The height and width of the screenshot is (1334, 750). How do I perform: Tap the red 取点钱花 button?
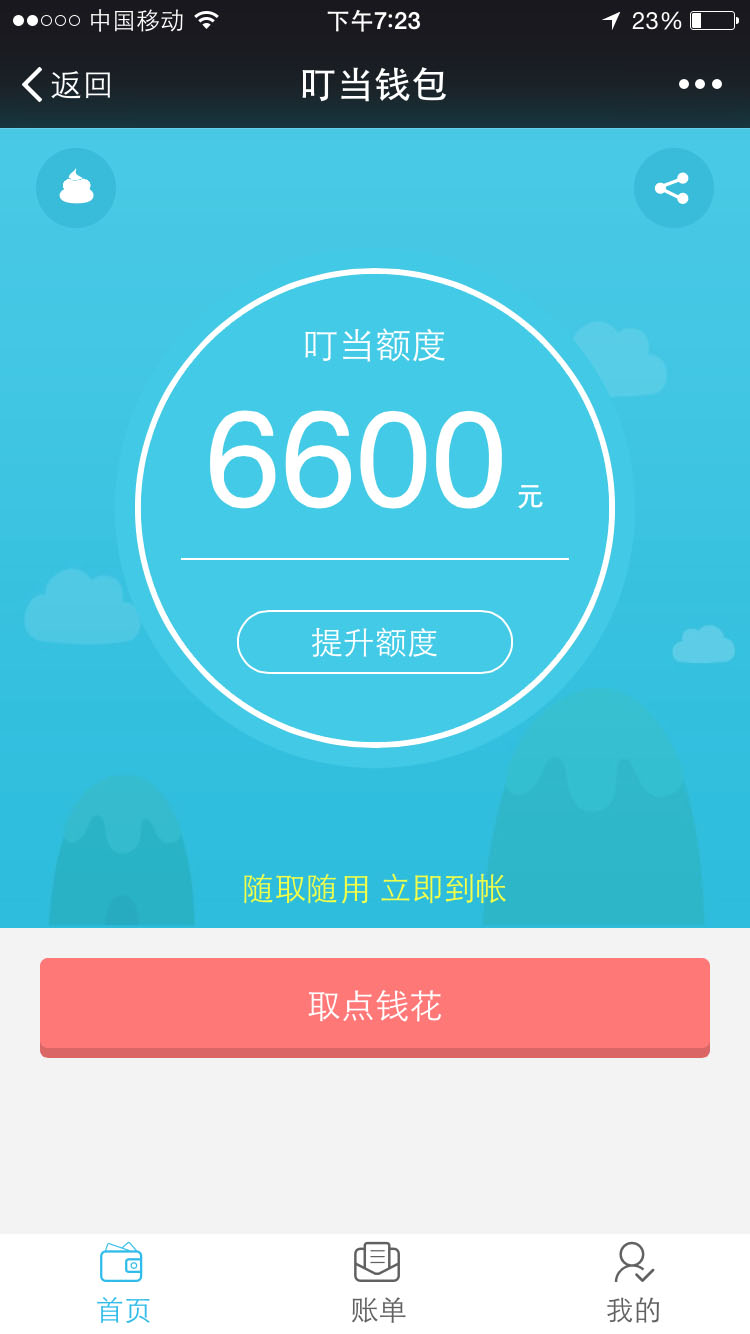(375, 1005)
